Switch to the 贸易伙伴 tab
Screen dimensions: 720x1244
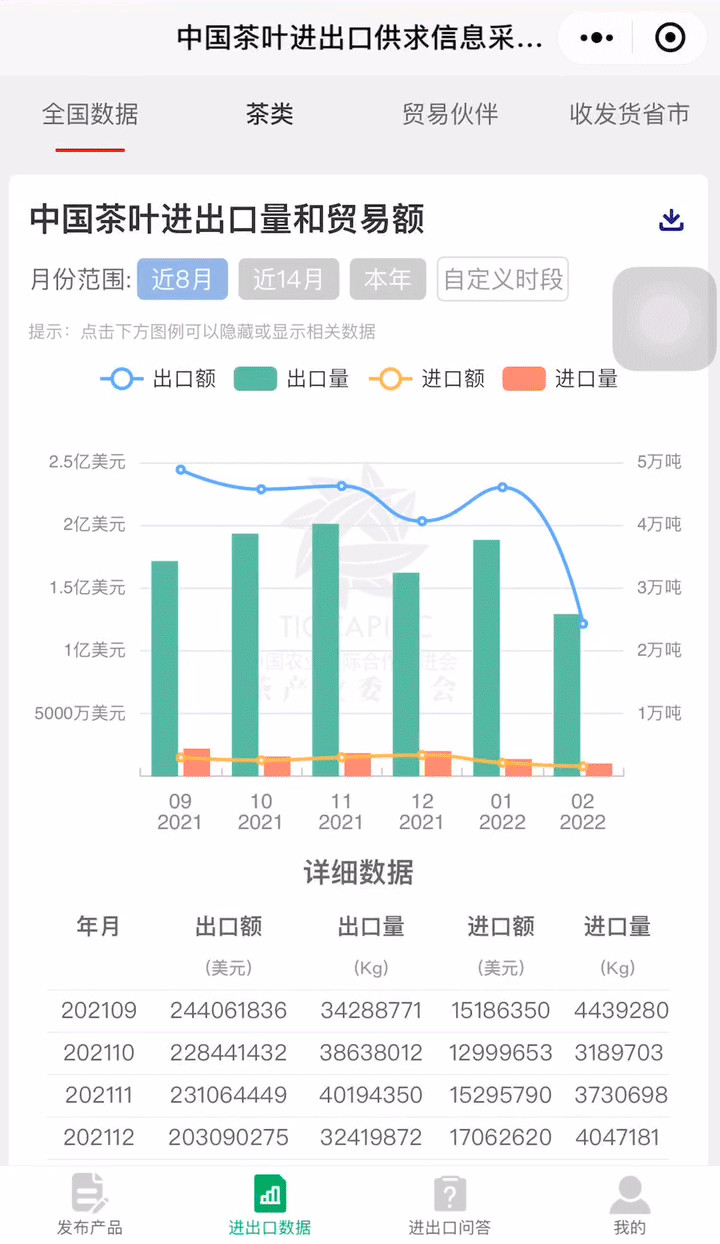click(450, 114)
